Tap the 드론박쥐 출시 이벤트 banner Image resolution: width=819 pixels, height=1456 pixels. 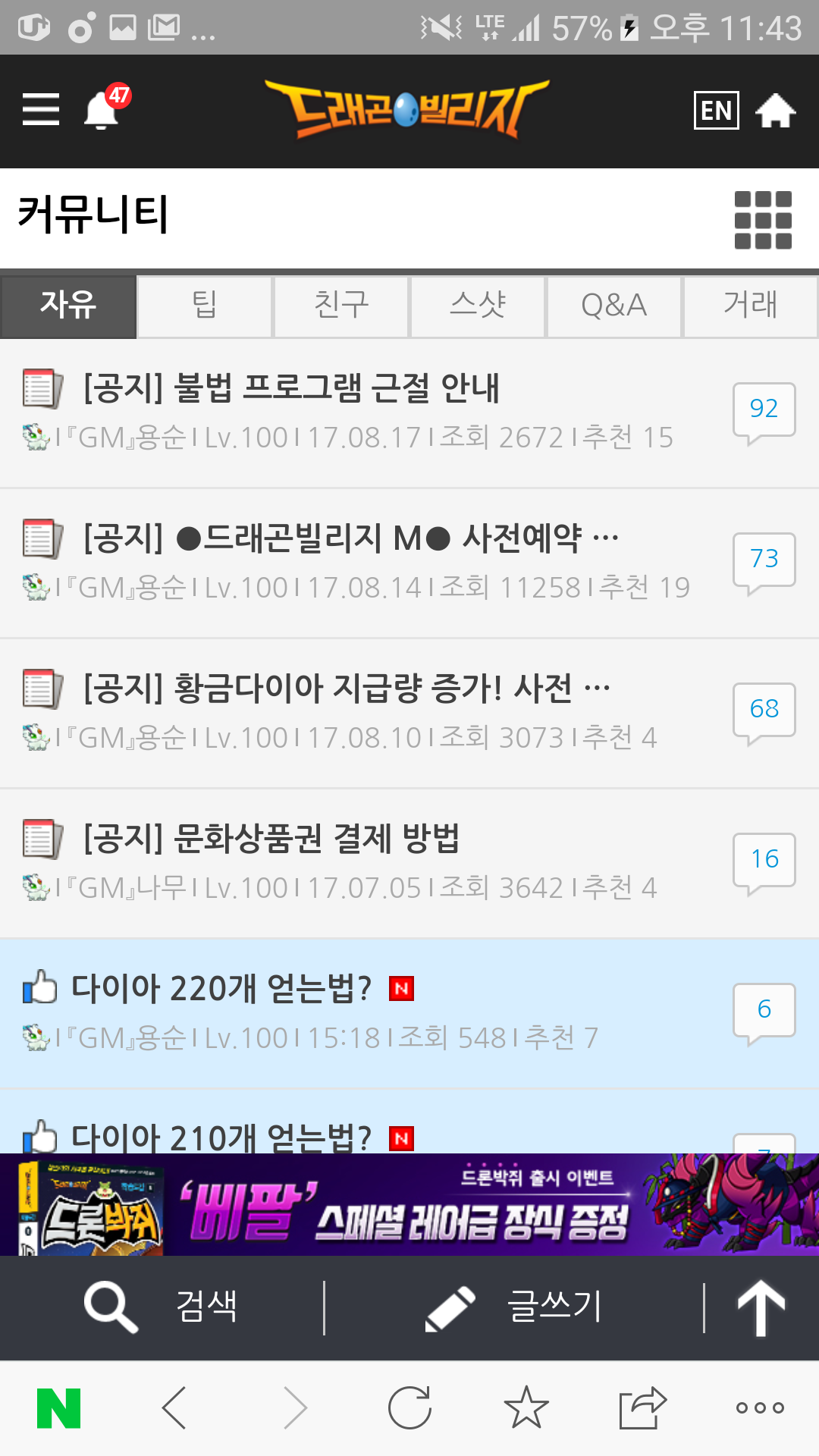click(x=409, y=1204)
